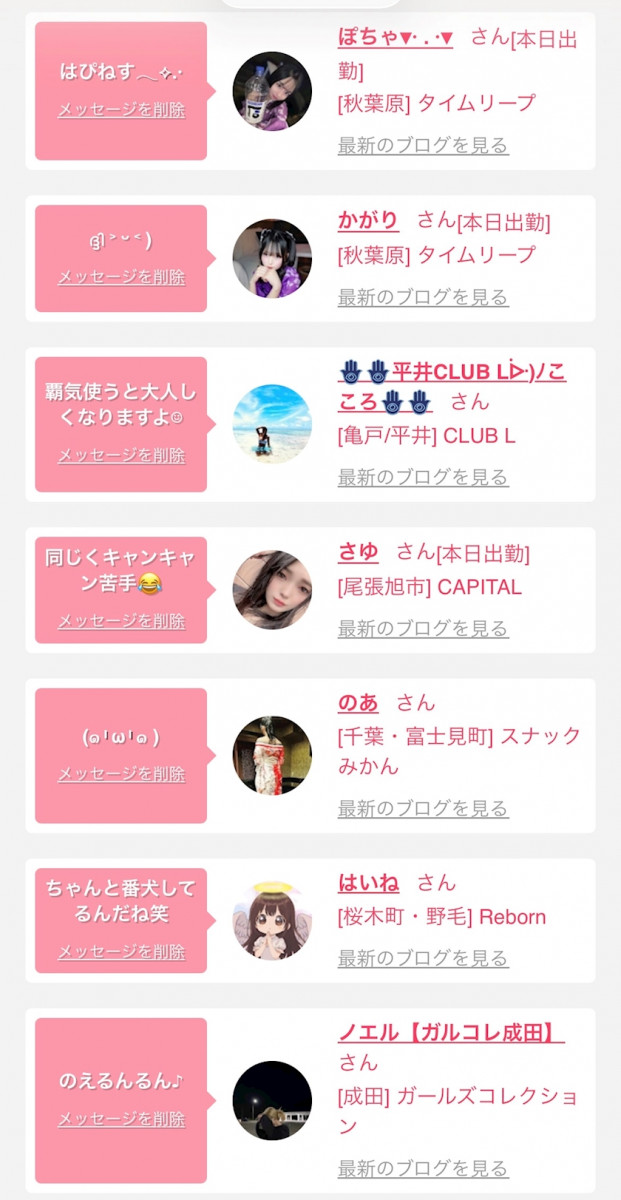Viewport: 621px width, 1200px height.
Task: Open はいね's profile link
Action: pyautogui.click(x=368, y=882)
